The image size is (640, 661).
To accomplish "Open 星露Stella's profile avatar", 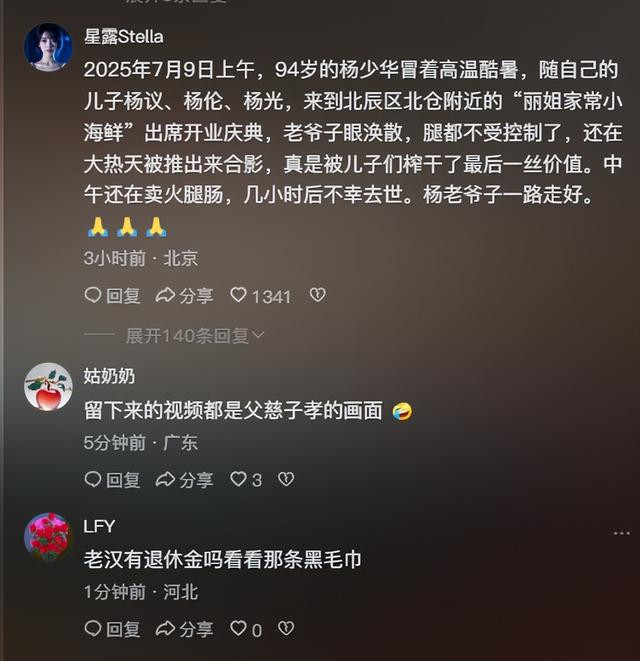I will 47,47.
